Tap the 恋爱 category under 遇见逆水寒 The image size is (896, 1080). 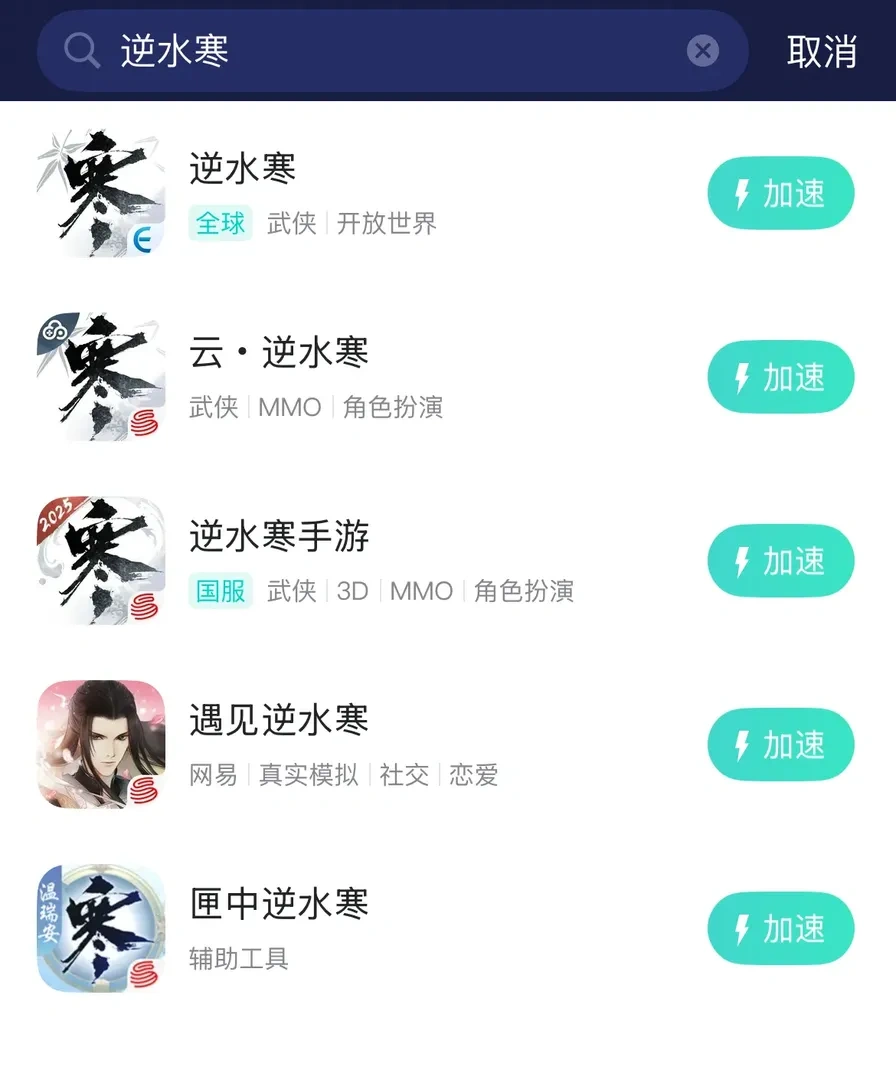coord(472,776)
